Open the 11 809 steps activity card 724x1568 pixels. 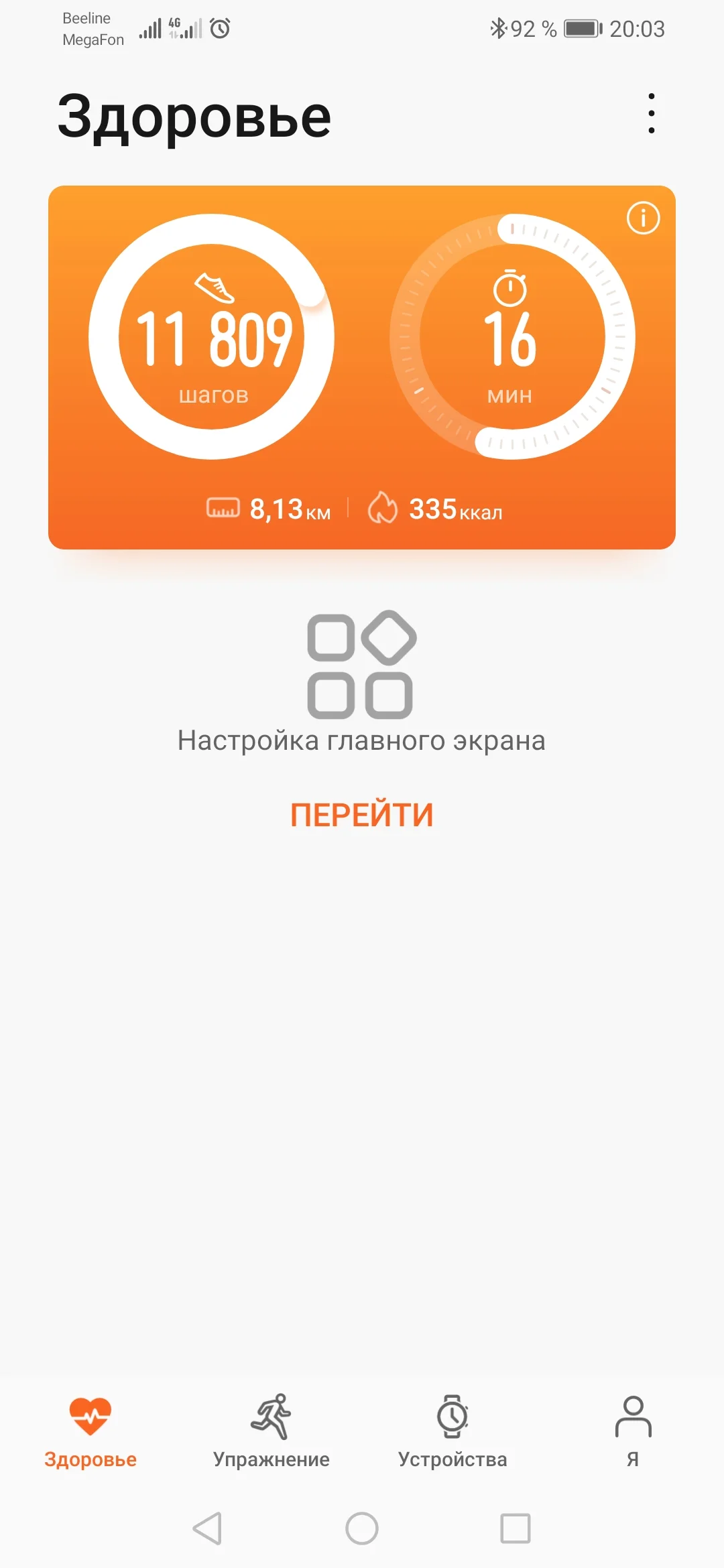[x=212, y=337]
